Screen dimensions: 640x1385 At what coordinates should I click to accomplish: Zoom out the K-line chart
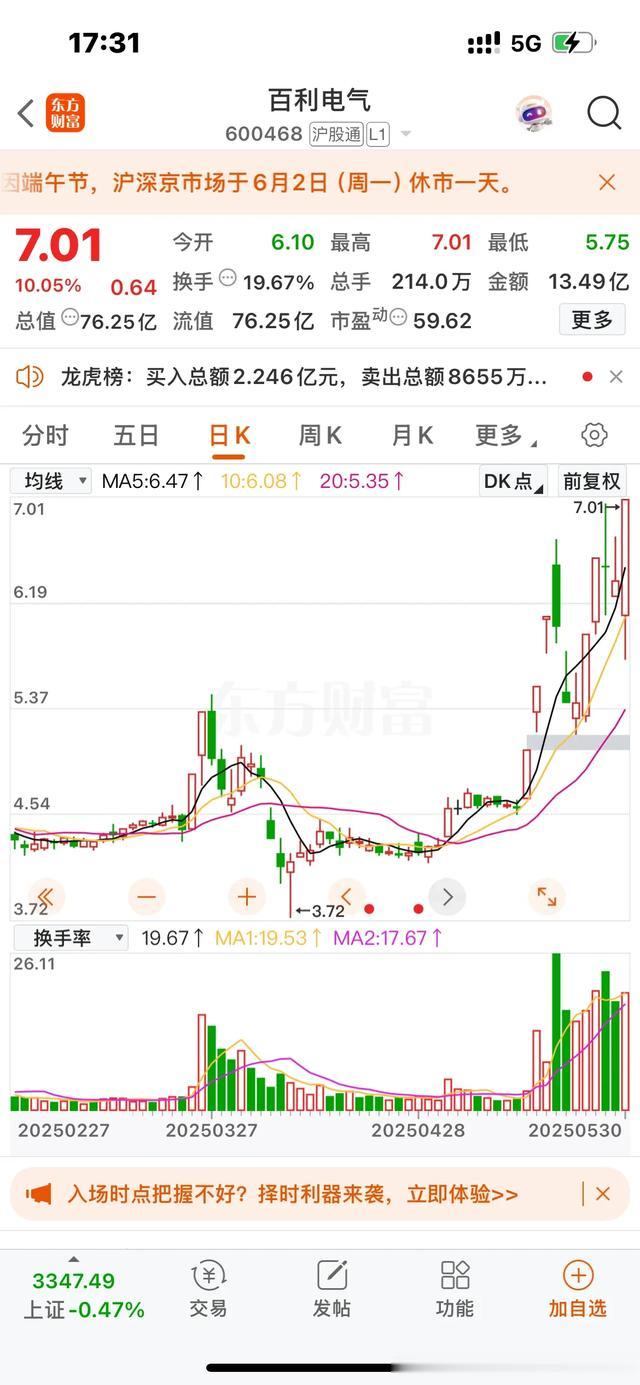[147, 897]
